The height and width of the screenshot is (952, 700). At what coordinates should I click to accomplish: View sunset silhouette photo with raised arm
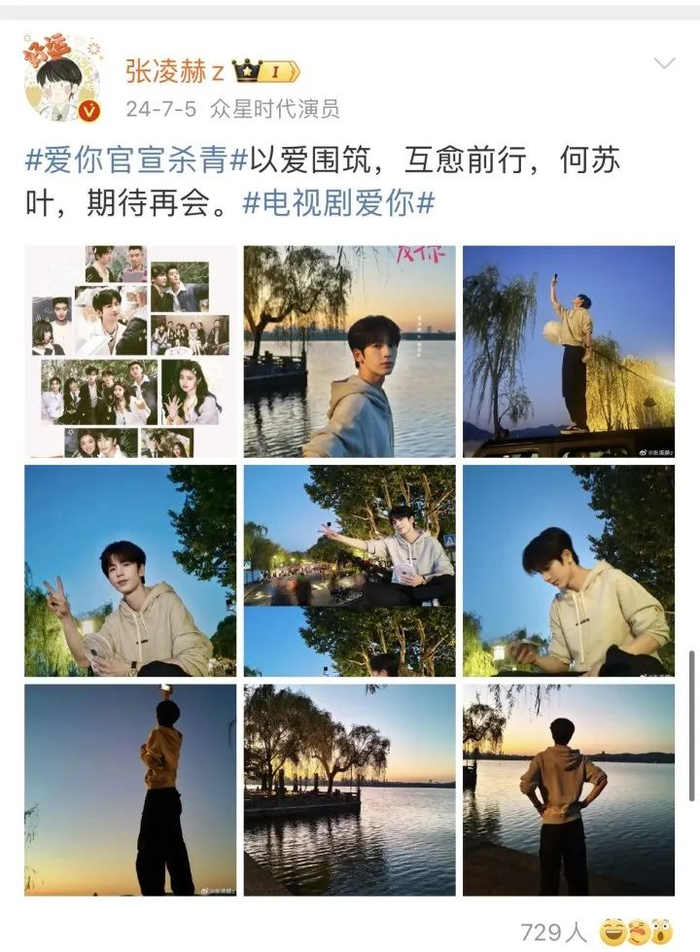tap(131, 789)
